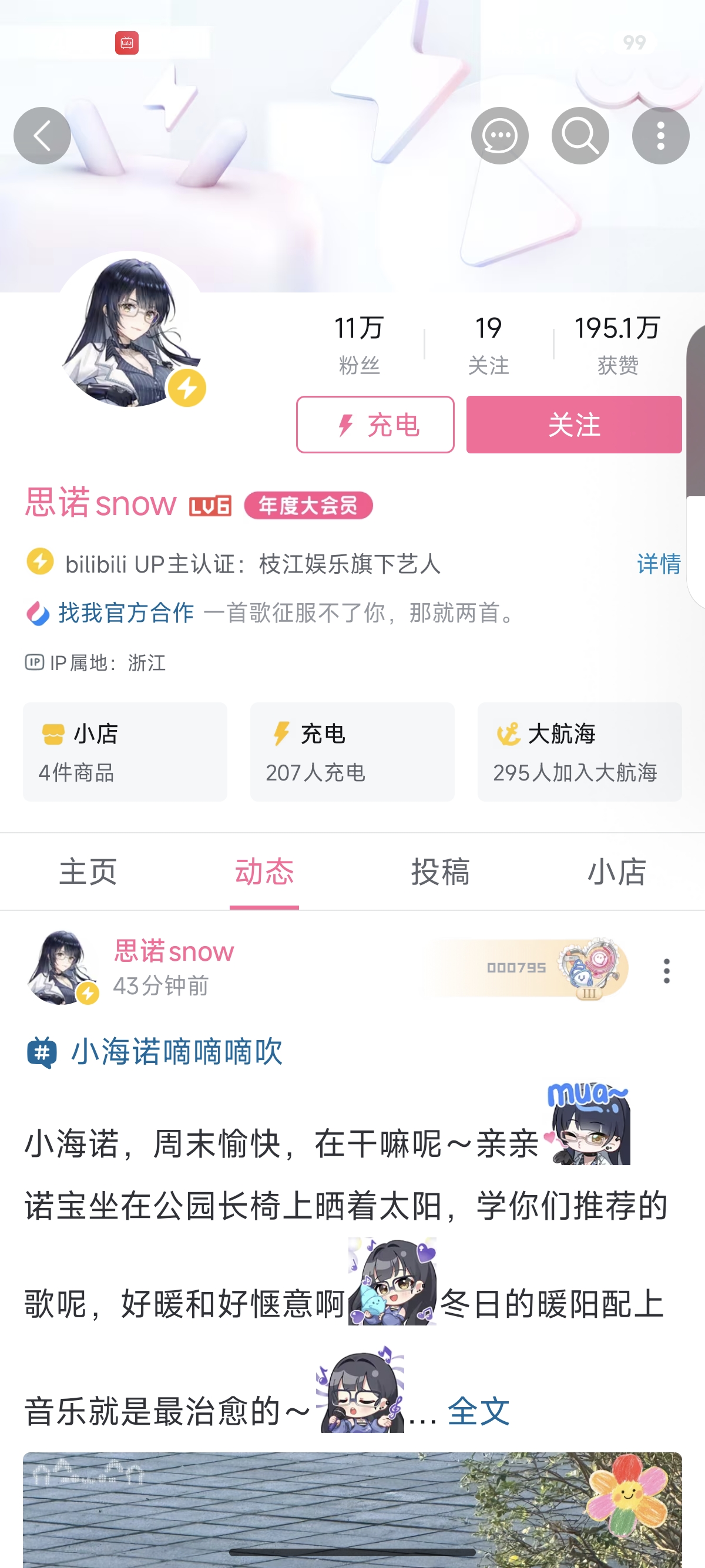Go back using the arrow icon
This screenshot has width=705, height=1568.
coord(42,135)
